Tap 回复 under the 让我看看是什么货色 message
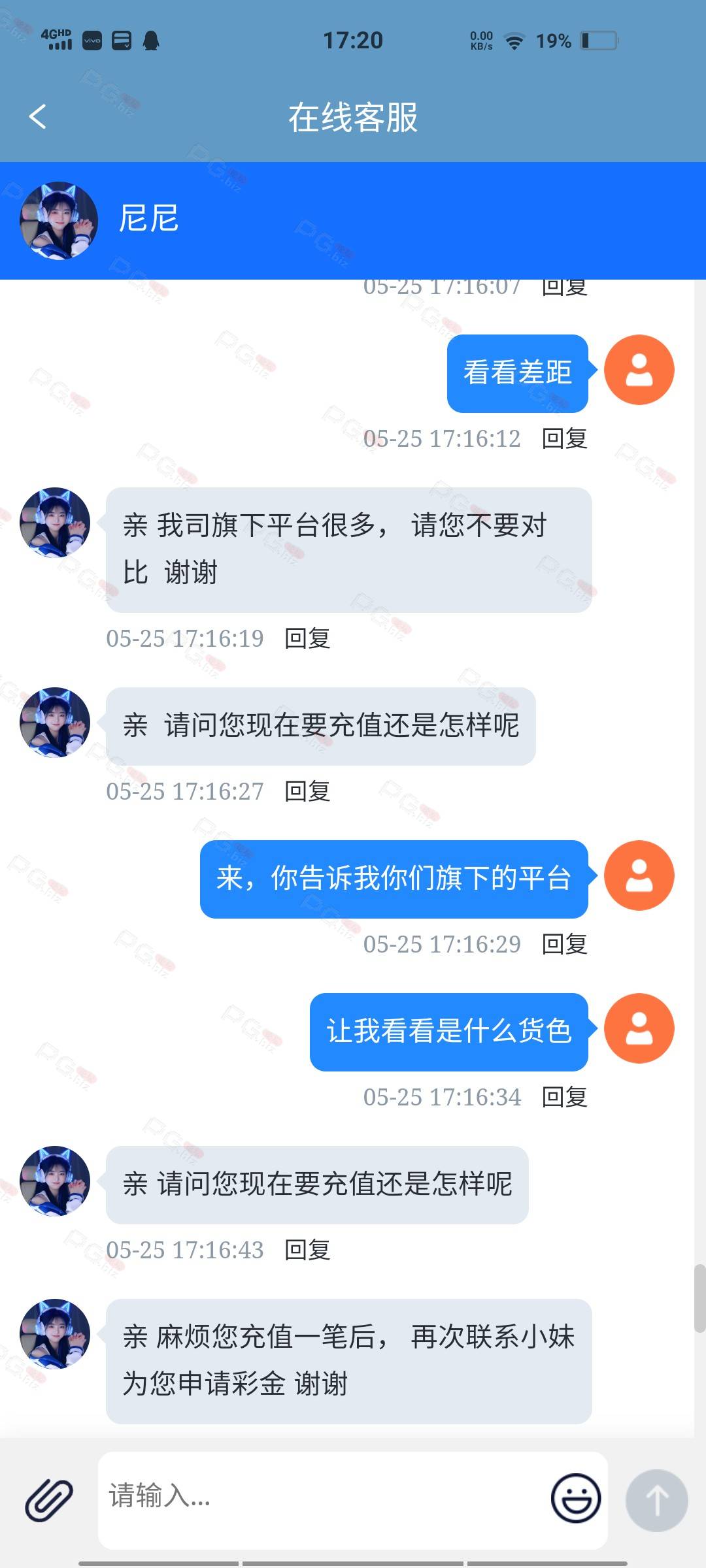Viewport: 706px width, 1568px height. pyautogui.click(x=565, y=1097)
